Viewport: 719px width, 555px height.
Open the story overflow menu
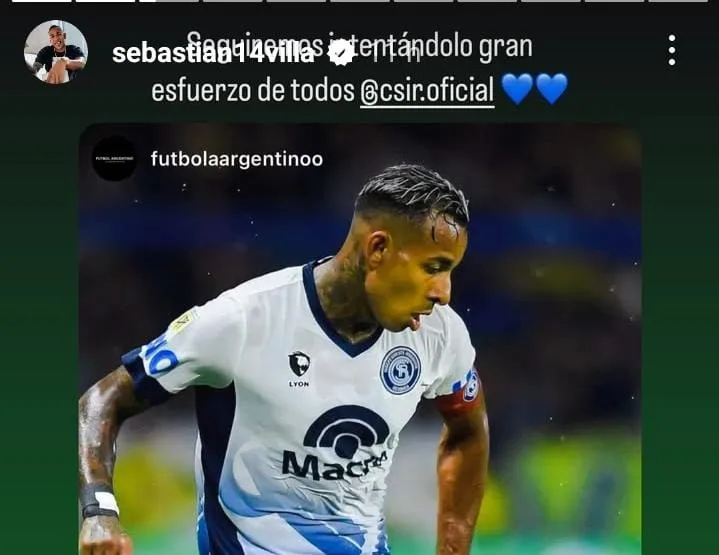(671, 50)
